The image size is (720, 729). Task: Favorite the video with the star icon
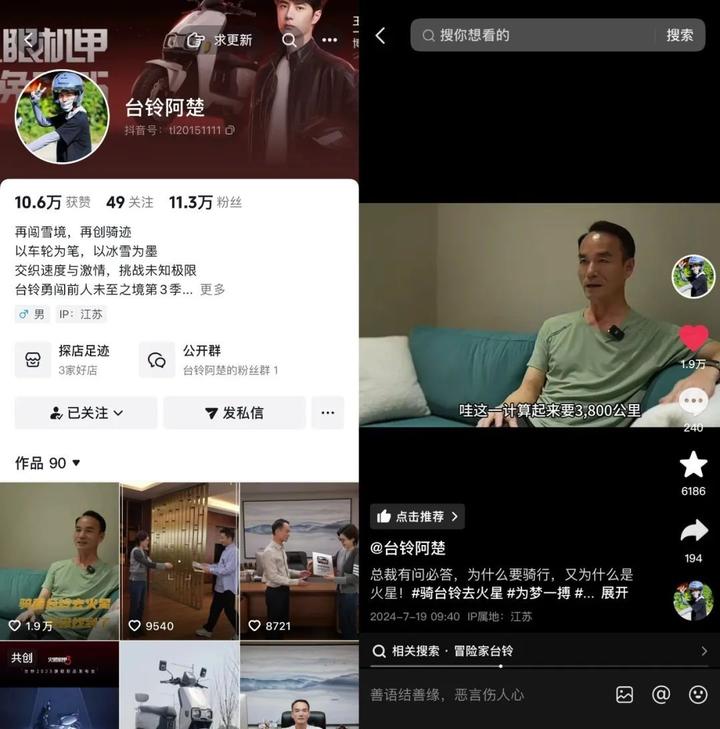693,464
